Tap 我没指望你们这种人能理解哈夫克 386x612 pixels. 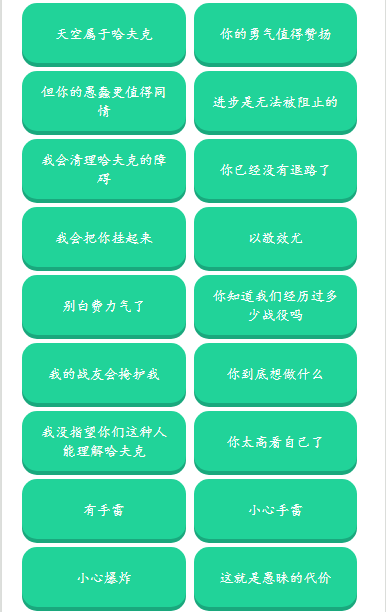104,442
